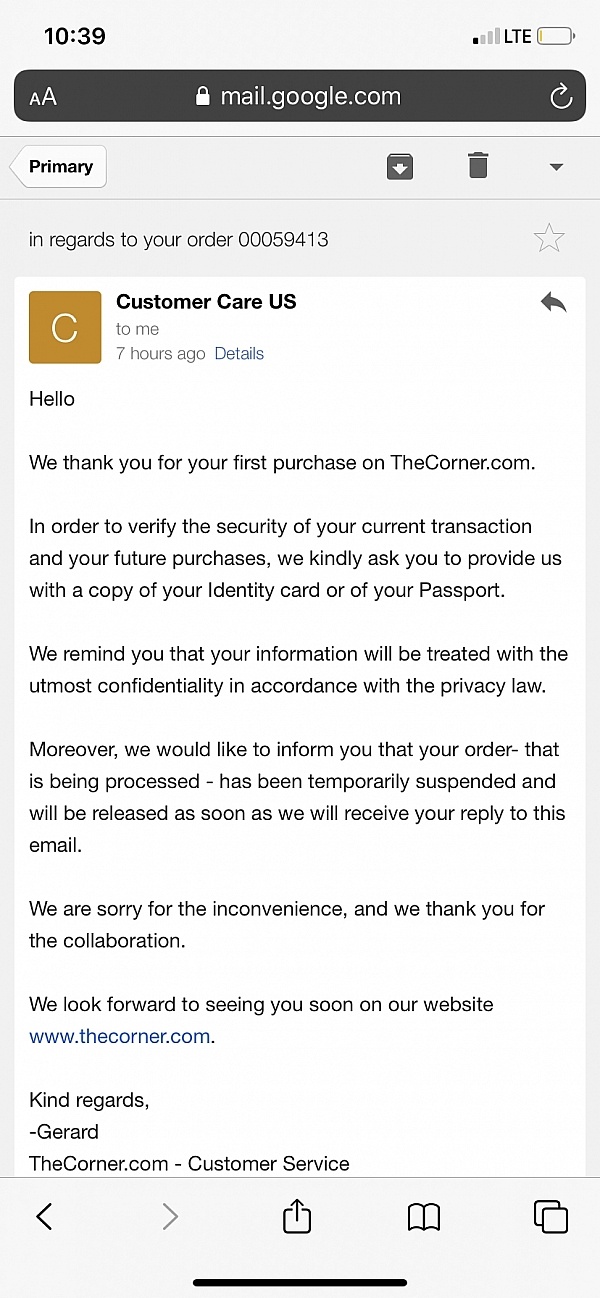
Task: Star this email conversation
Action: pos(549,238)
